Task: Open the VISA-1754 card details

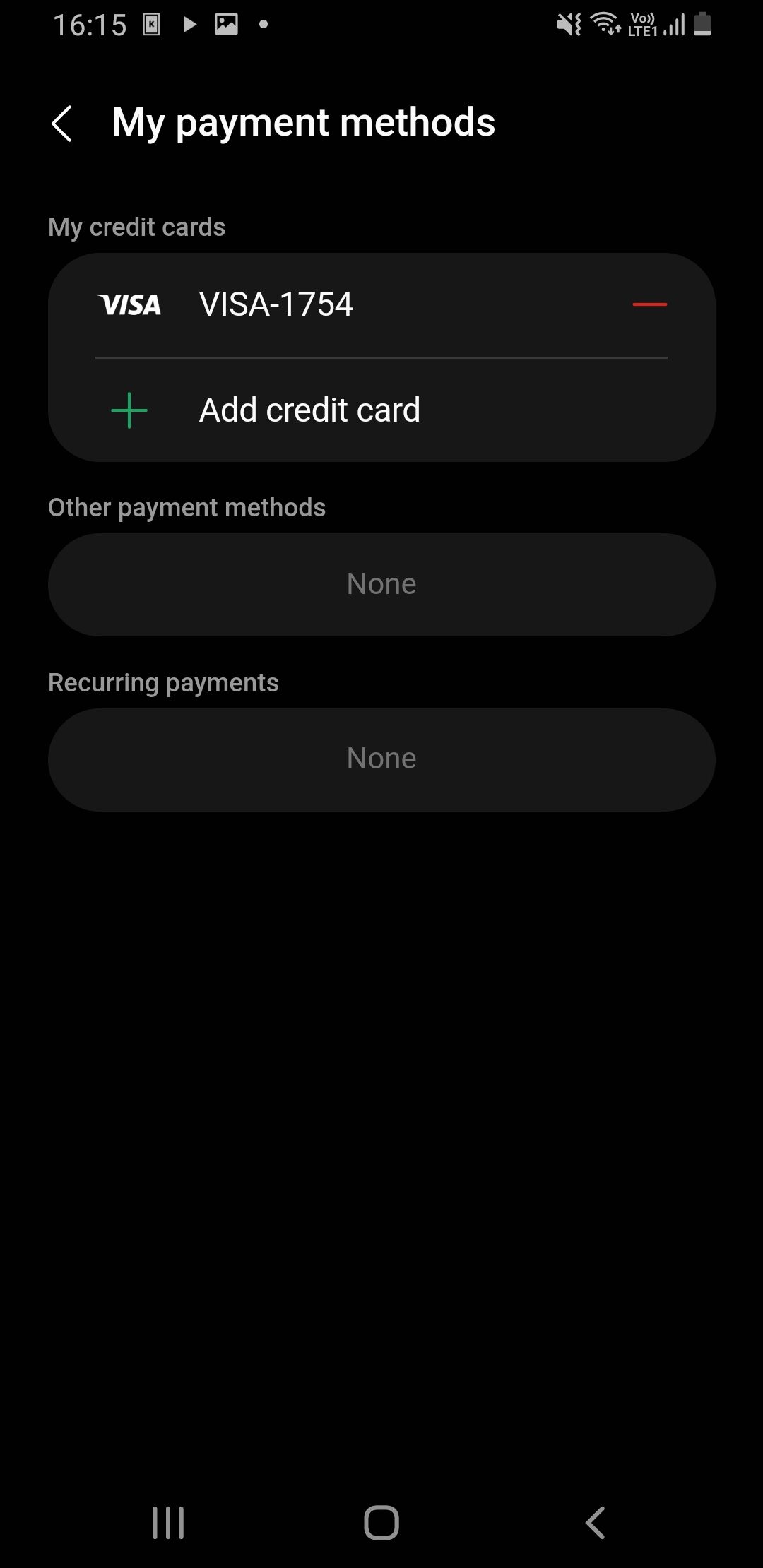Action: (276, 305)
